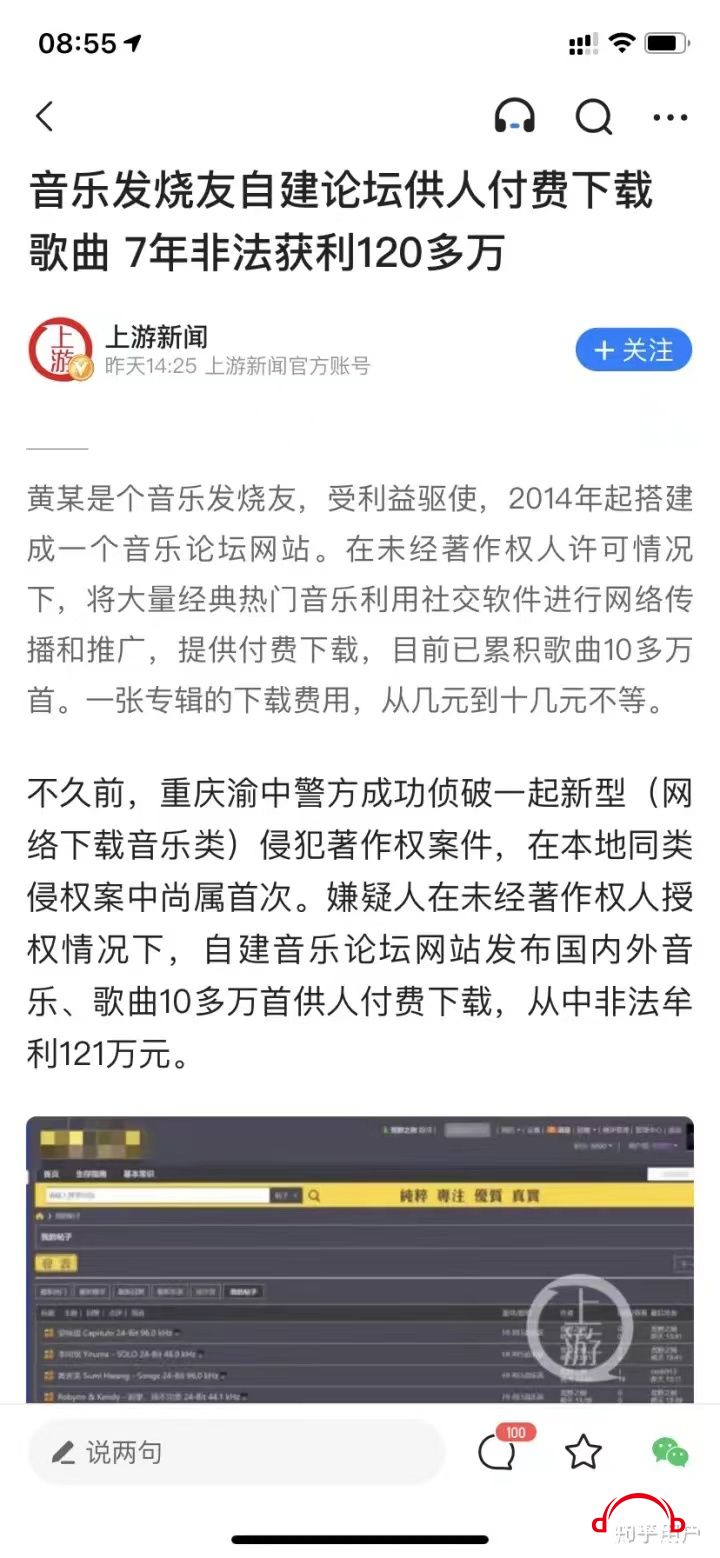Listen to the article via the headphone icon
The image size is (720, 1558).
pos(514,117)
